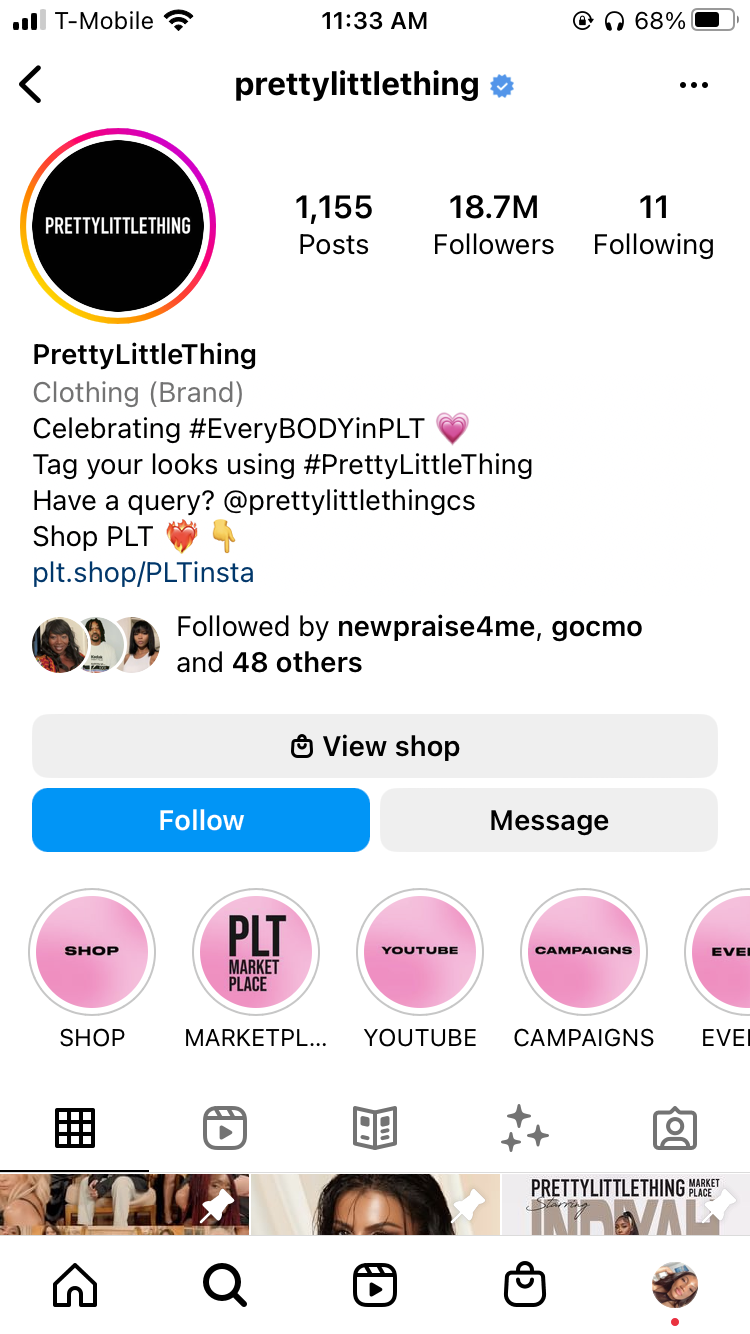
Task: Open the plt.shop/PLTinsta link
Action: pos(143,573)
